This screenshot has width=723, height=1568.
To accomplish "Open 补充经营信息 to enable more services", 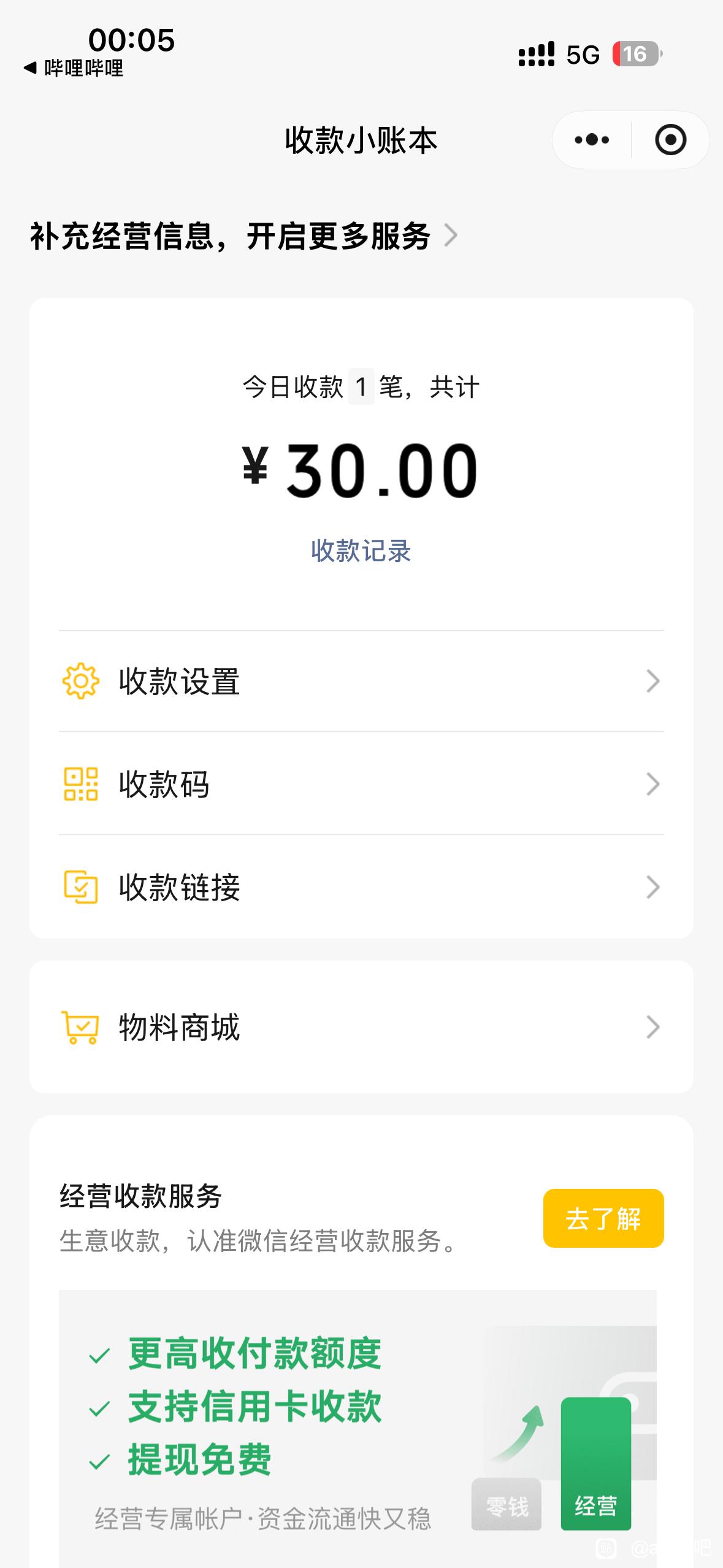I will point(243,236).
